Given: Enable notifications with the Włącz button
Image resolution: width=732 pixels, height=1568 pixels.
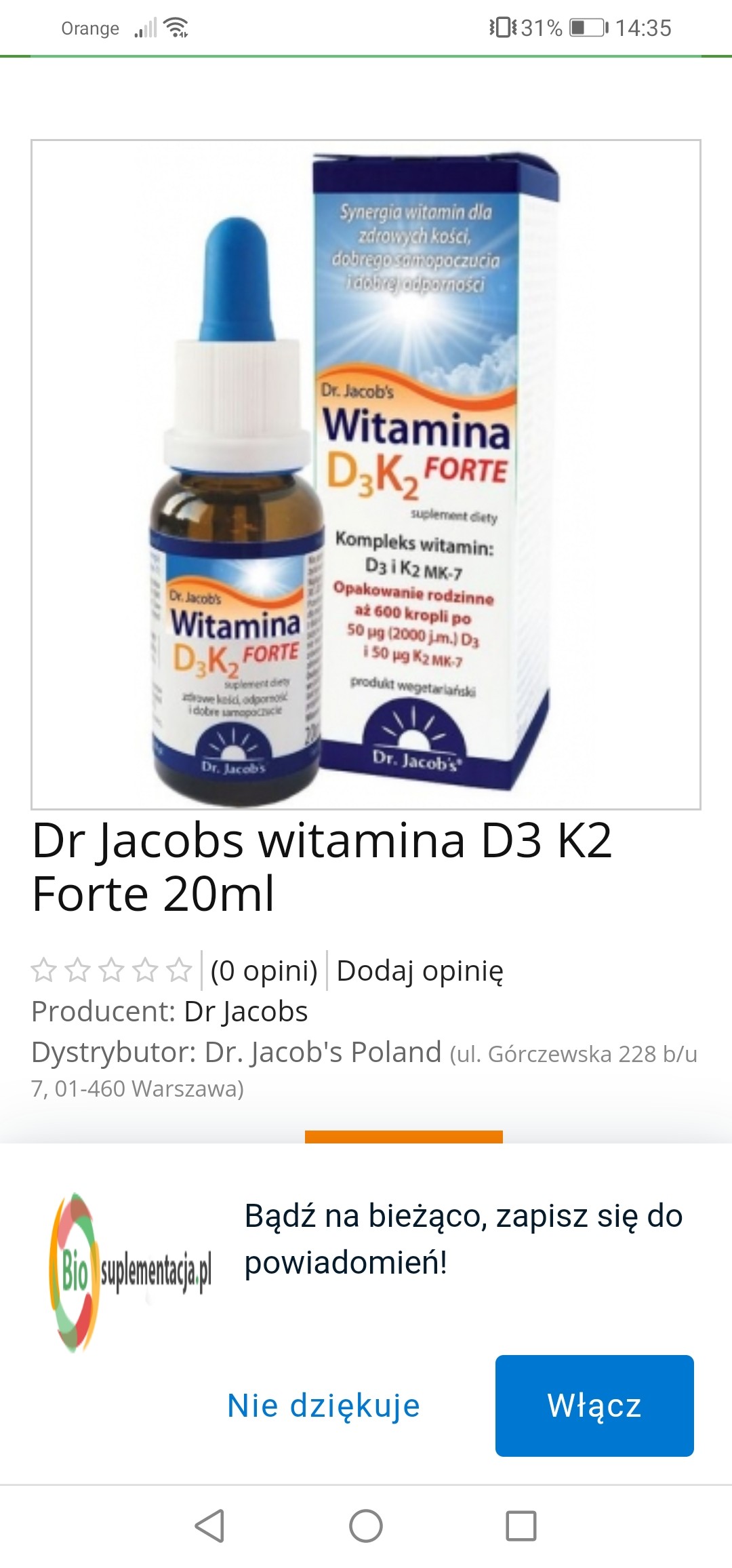Looking at the screenshot, I should 594,1405.
